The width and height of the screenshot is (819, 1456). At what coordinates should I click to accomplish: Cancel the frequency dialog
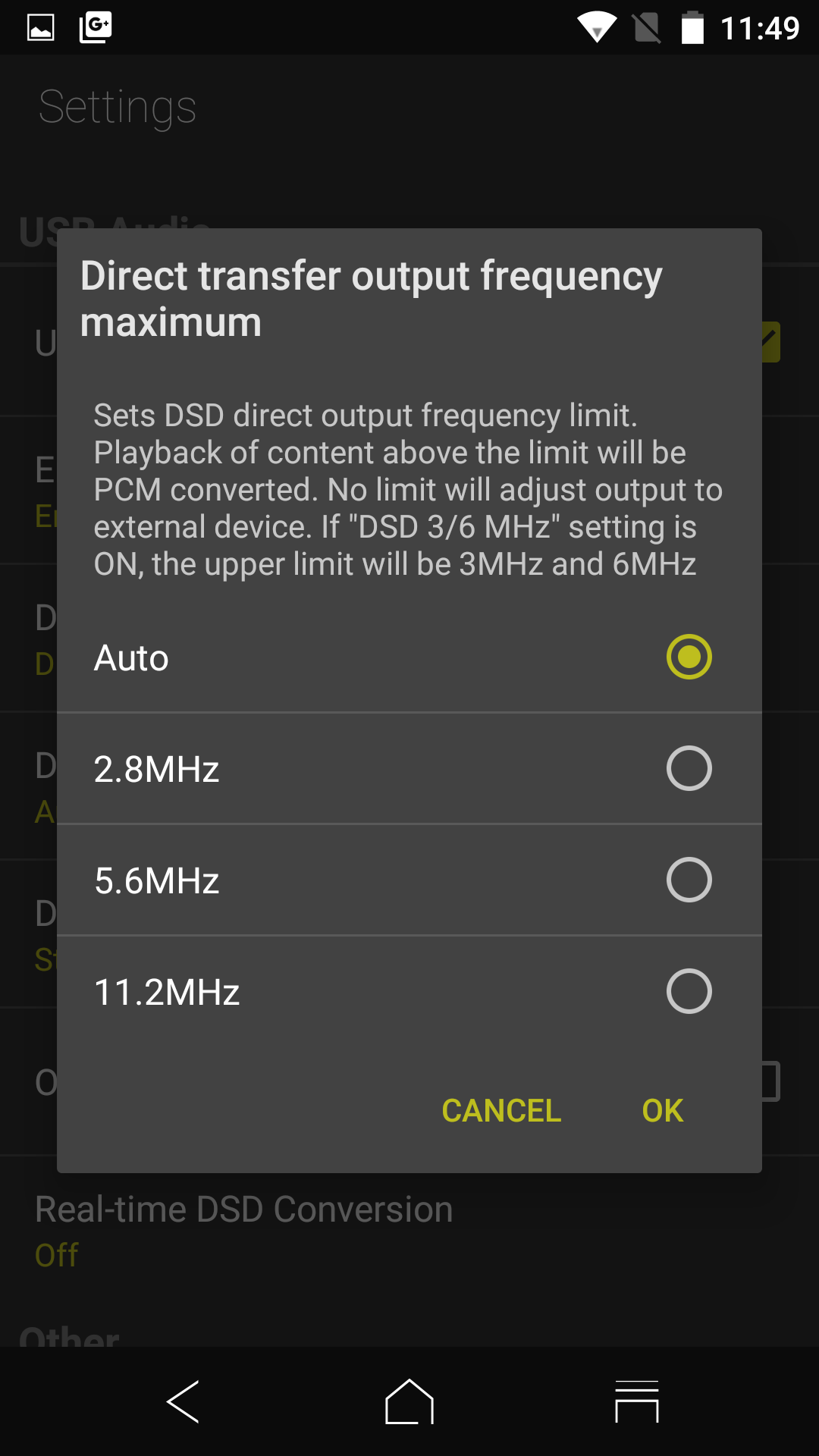click(x=501, y=1111)
